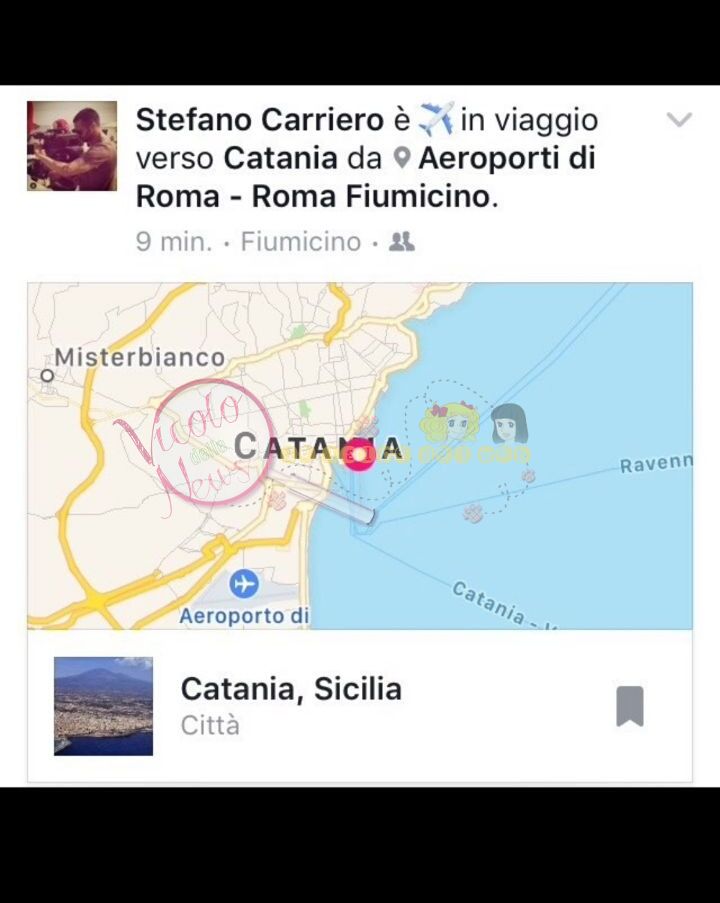Open the Catania destination link in post
720x903 pixels.
[280, 158]
